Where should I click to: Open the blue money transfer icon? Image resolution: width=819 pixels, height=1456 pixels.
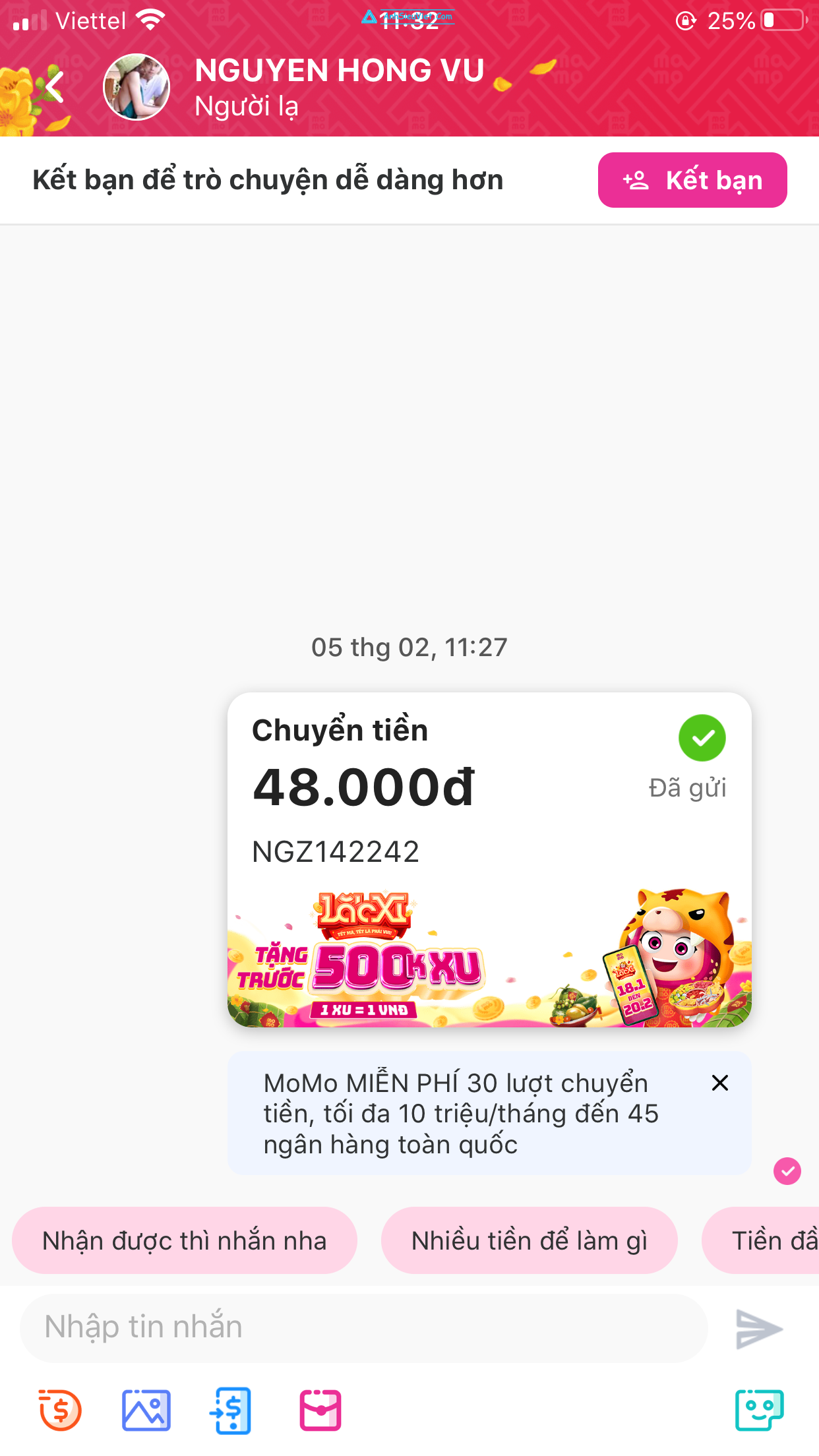(231, 1410)
